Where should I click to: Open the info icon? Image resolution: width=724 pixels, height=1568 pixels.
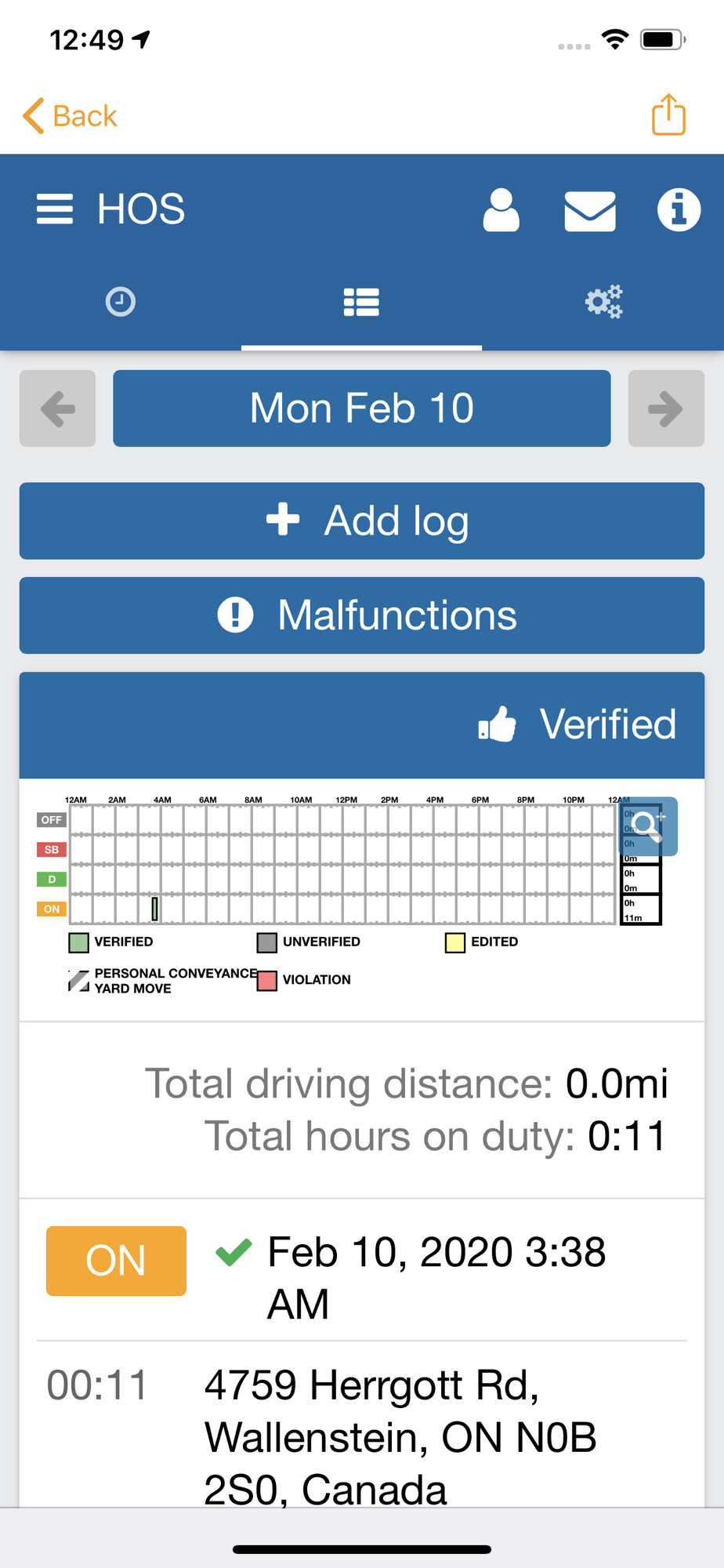pyautogui.click(x=679, y=210)
